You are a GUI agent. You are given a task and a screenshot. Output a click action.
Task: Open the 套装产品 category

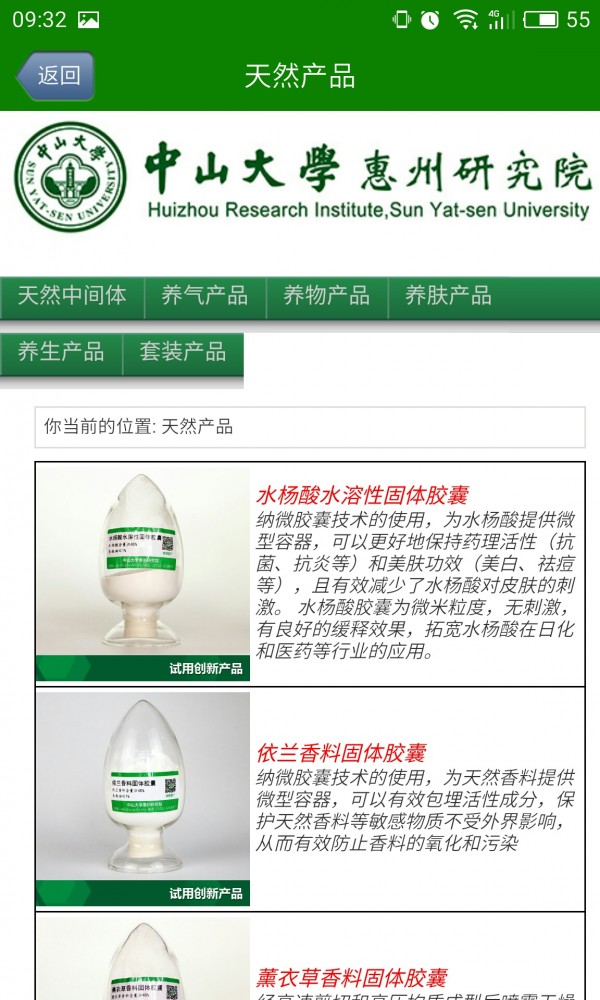(183, 352)
